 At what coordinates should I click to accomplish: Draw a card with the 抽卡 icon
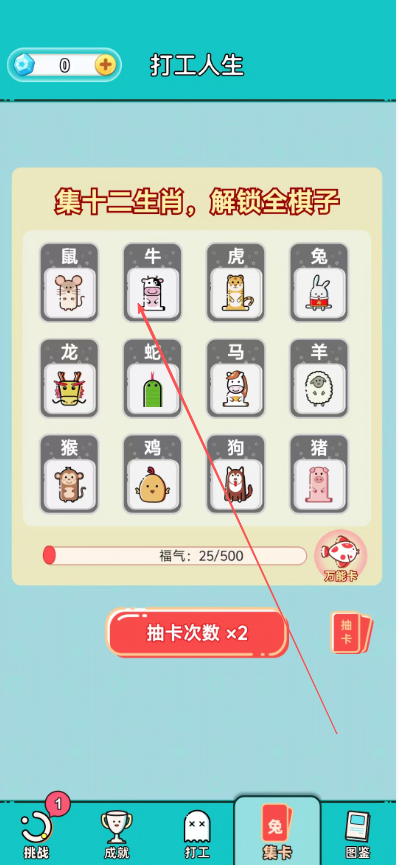[351, 633]
